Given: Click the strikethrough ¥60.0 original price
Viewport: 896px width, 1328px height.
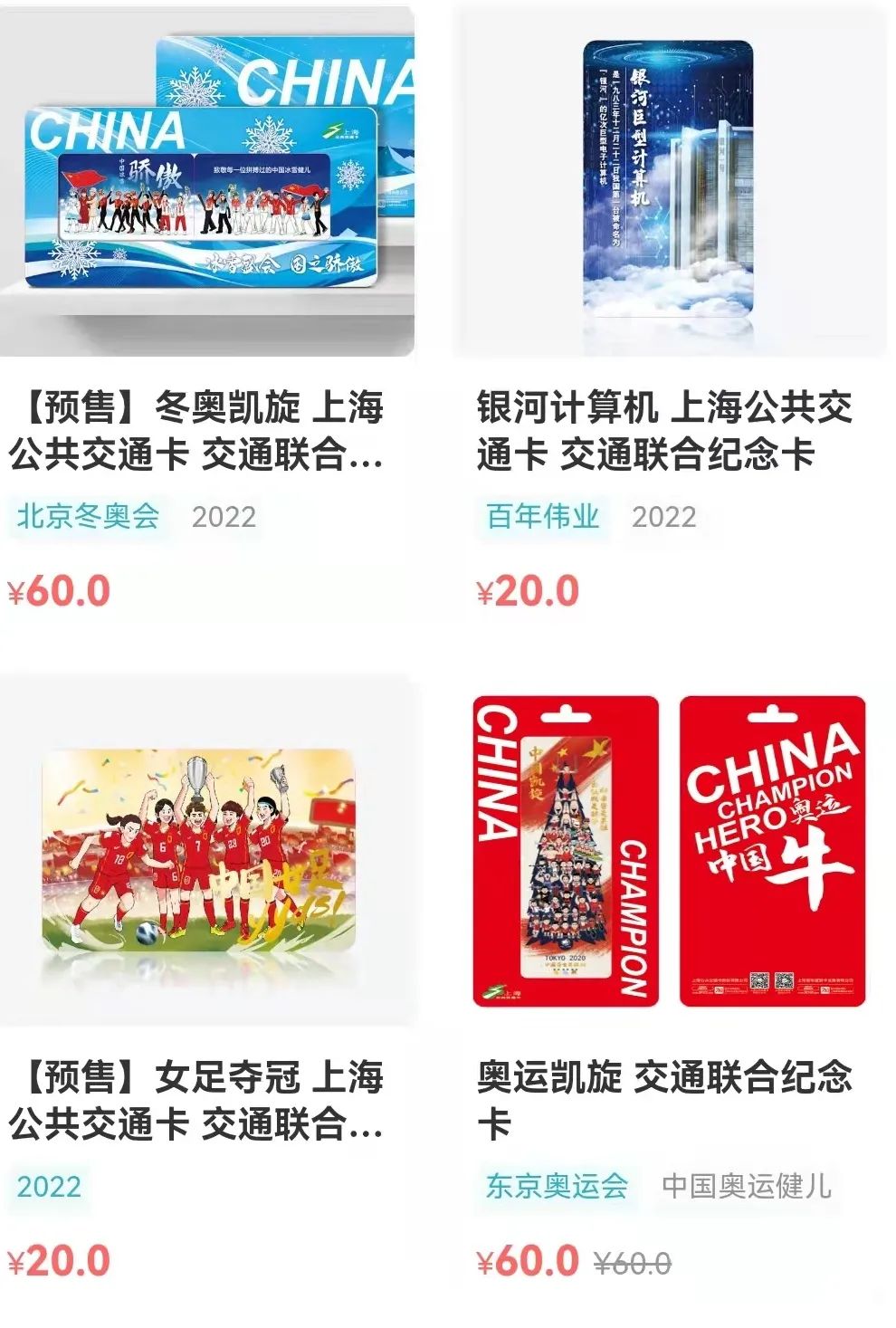Looking at the screenshot, I should click(634, 1258).
